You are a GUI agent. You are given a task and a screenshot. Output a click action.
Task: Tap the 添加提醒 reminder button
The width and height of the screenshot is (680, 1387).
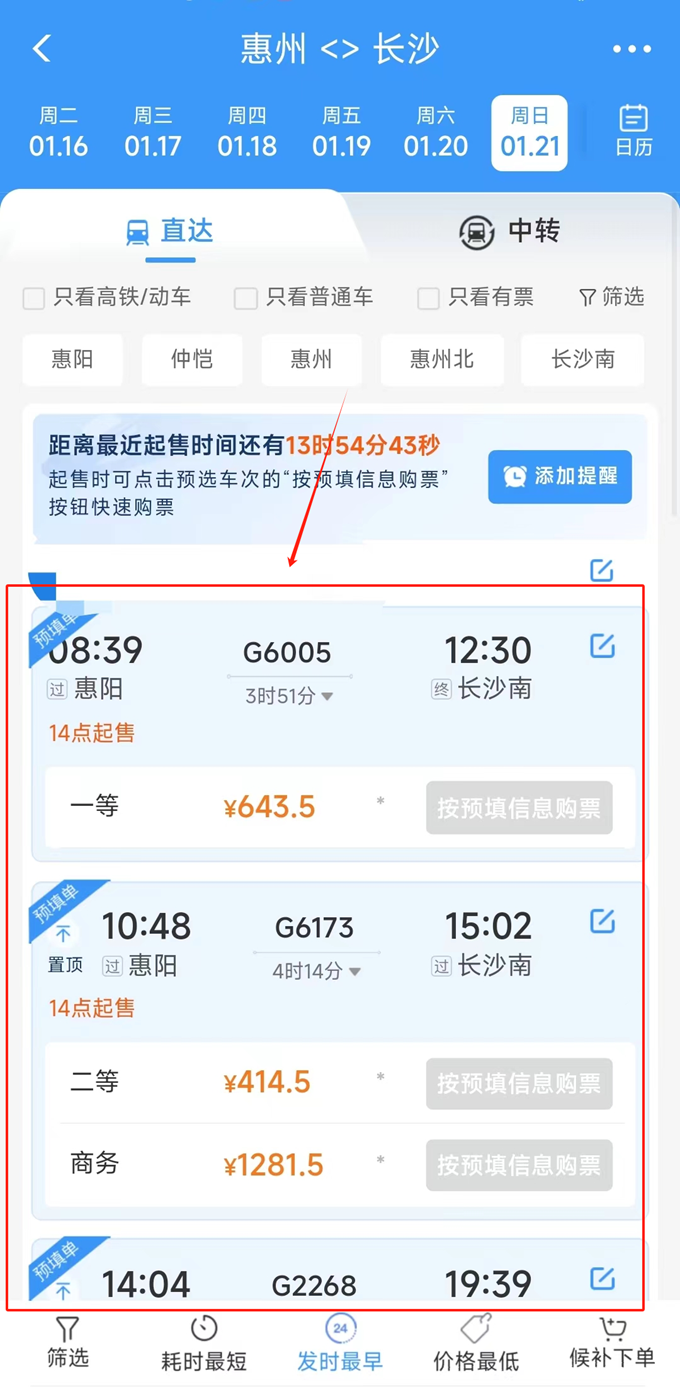click(x=560, y=476)
